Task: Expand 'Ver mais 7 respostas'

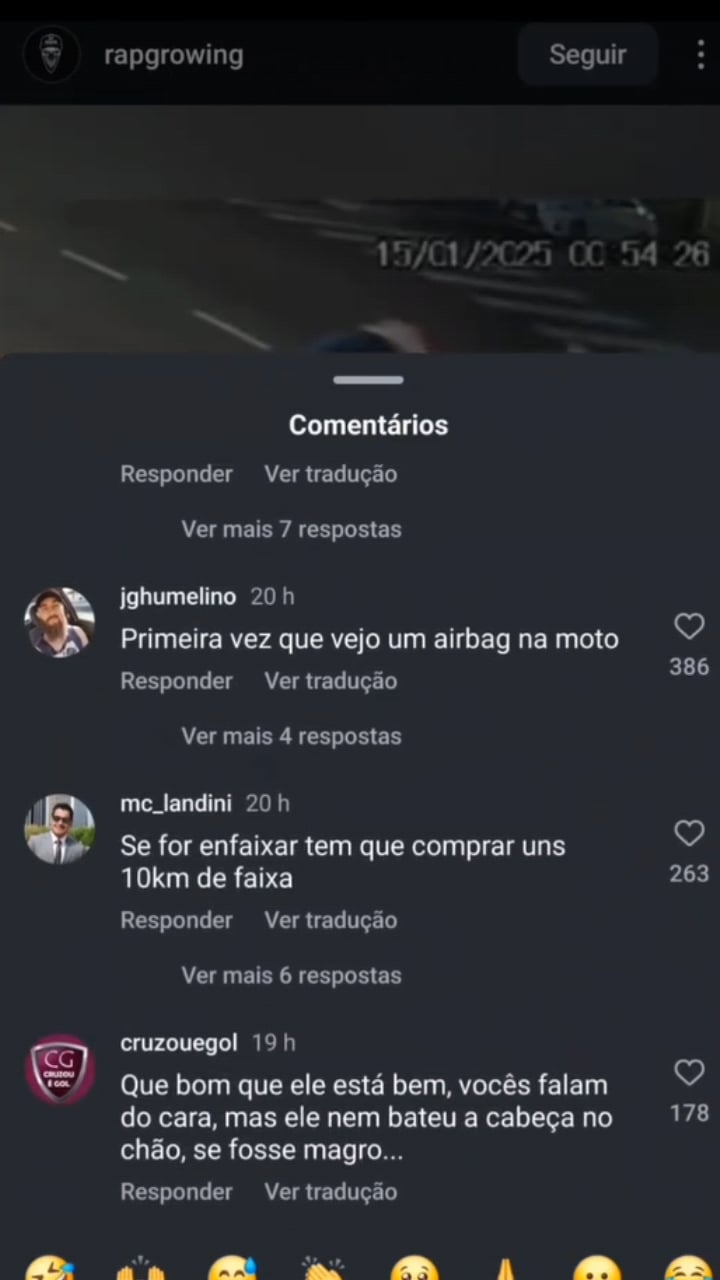Action: [x=291, y=529]
